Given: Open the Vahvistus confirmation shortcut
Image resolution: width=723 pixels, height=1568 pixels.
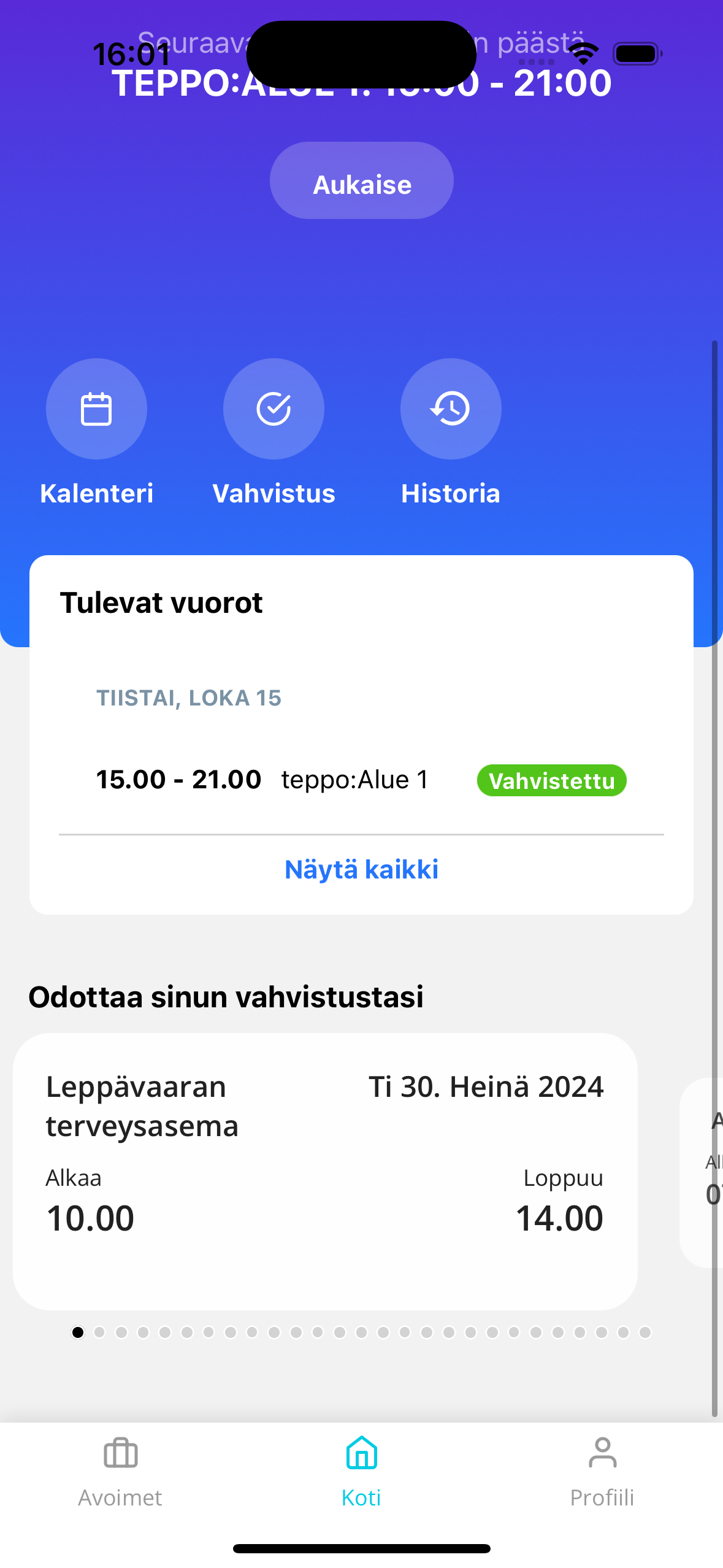Looking at the screenshot, I should [x=274, y=409].
